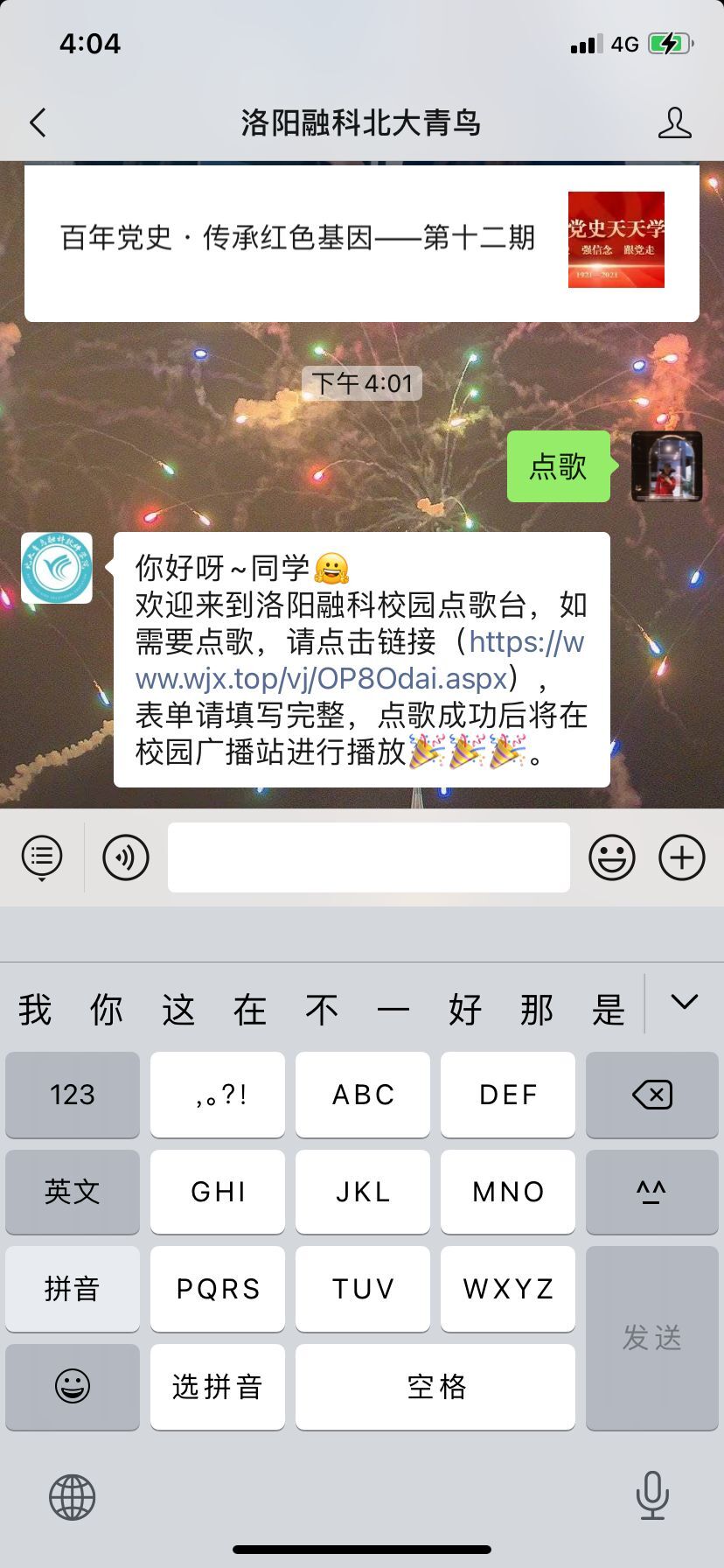The image size is (724, 1568).
Task: Open the 百年党史 第十二期 article card
Action: pos(361,239)
